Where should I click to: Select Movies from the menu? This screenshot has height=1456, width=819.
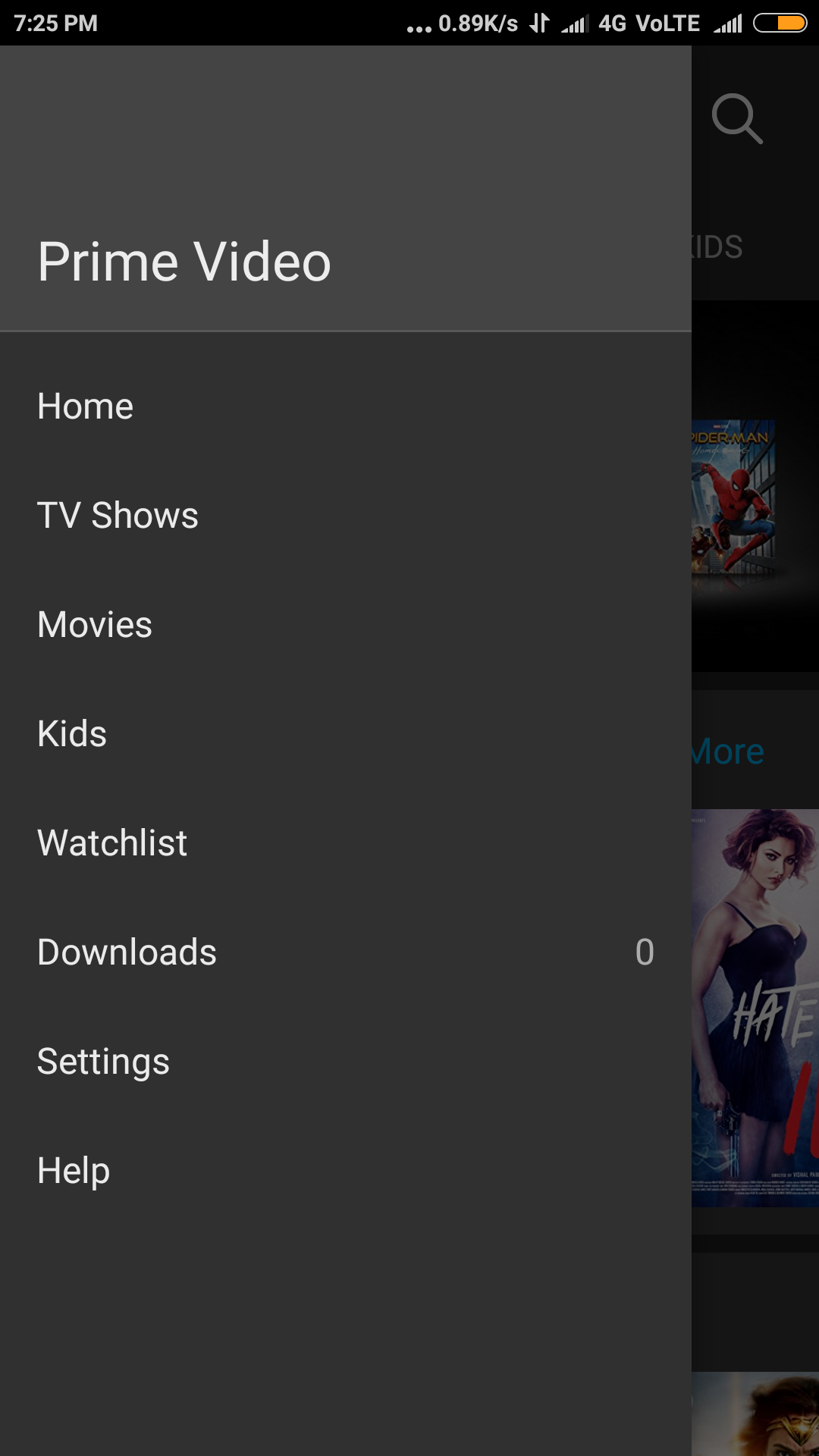point(96,625)
